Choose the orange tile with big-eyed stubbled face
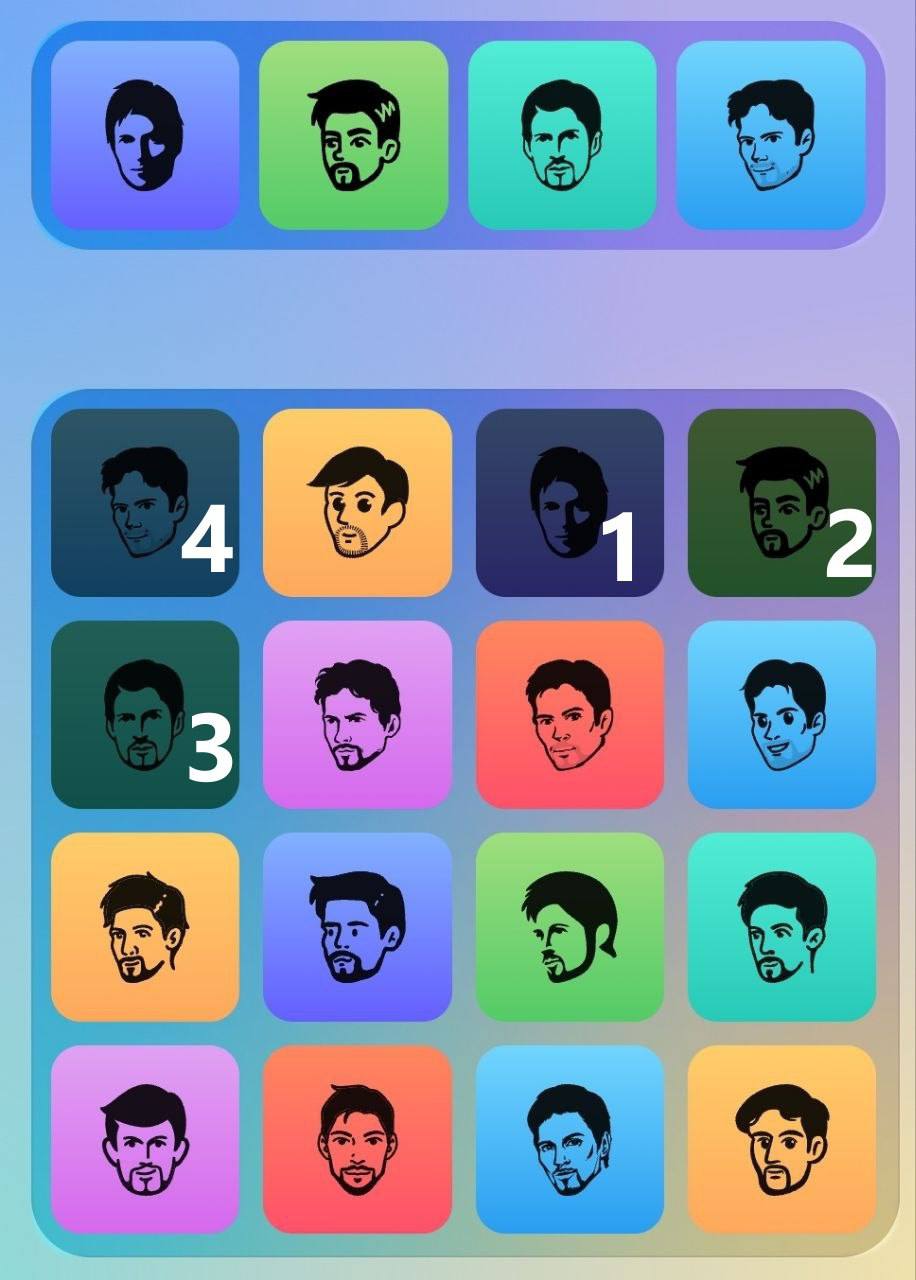916x1280 pixels. click(357, 503)
